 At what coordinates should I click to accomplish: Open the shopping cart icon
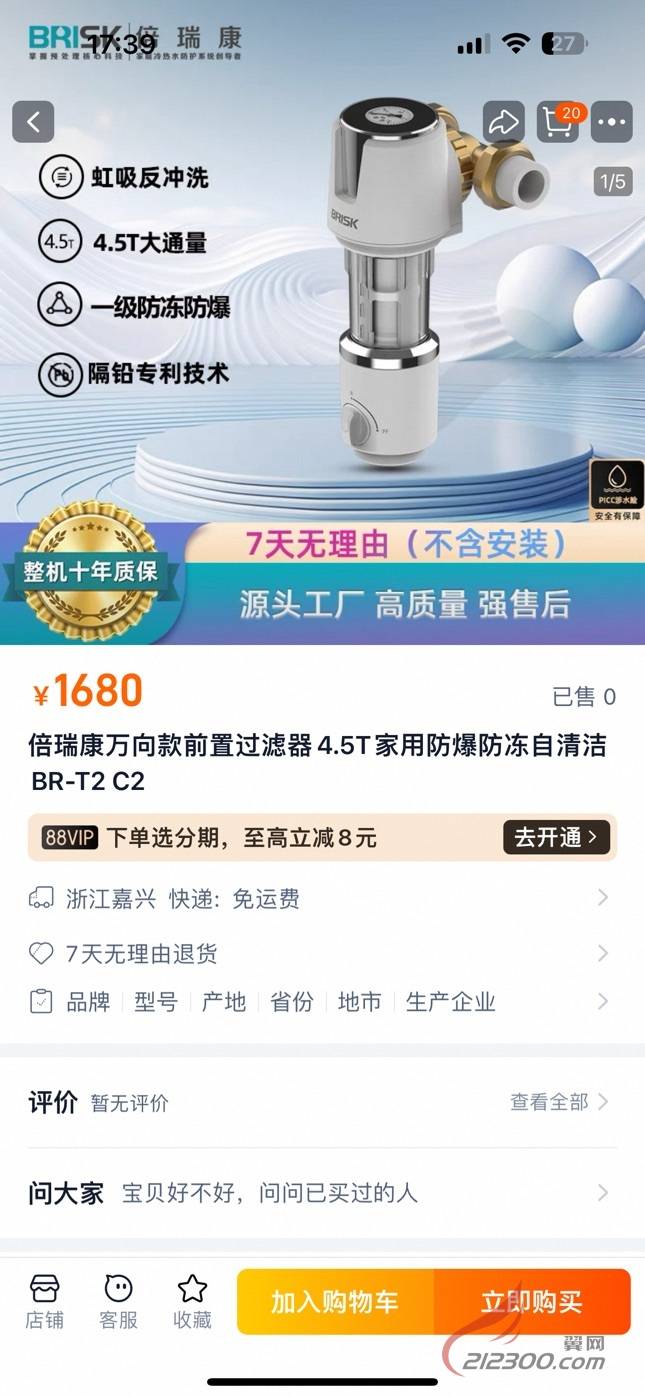558,122
